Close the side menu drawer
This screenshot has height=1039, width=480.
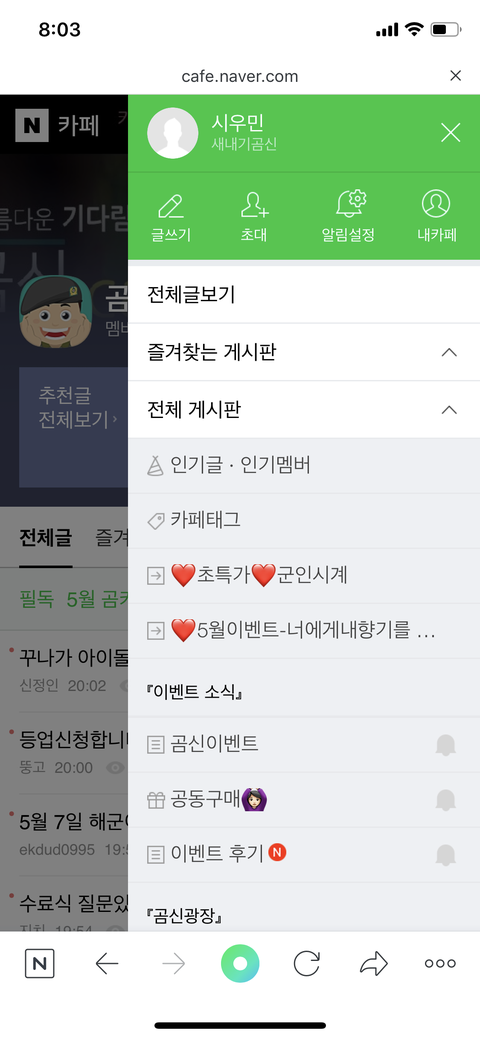pos(450,133)
